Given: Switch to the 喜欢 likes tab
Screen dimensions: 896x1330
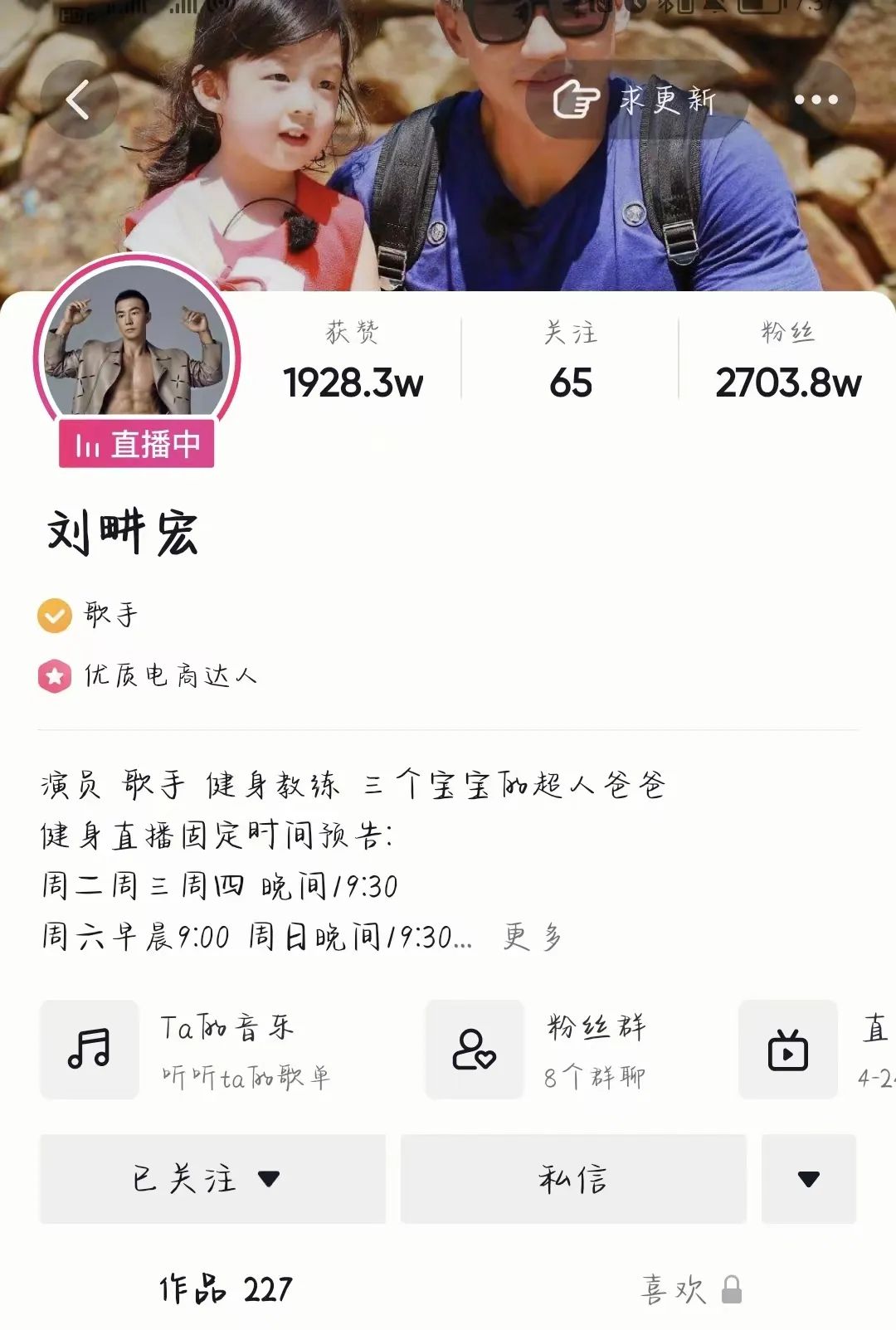Looking at the screenshot, I should pos(690,1289).
